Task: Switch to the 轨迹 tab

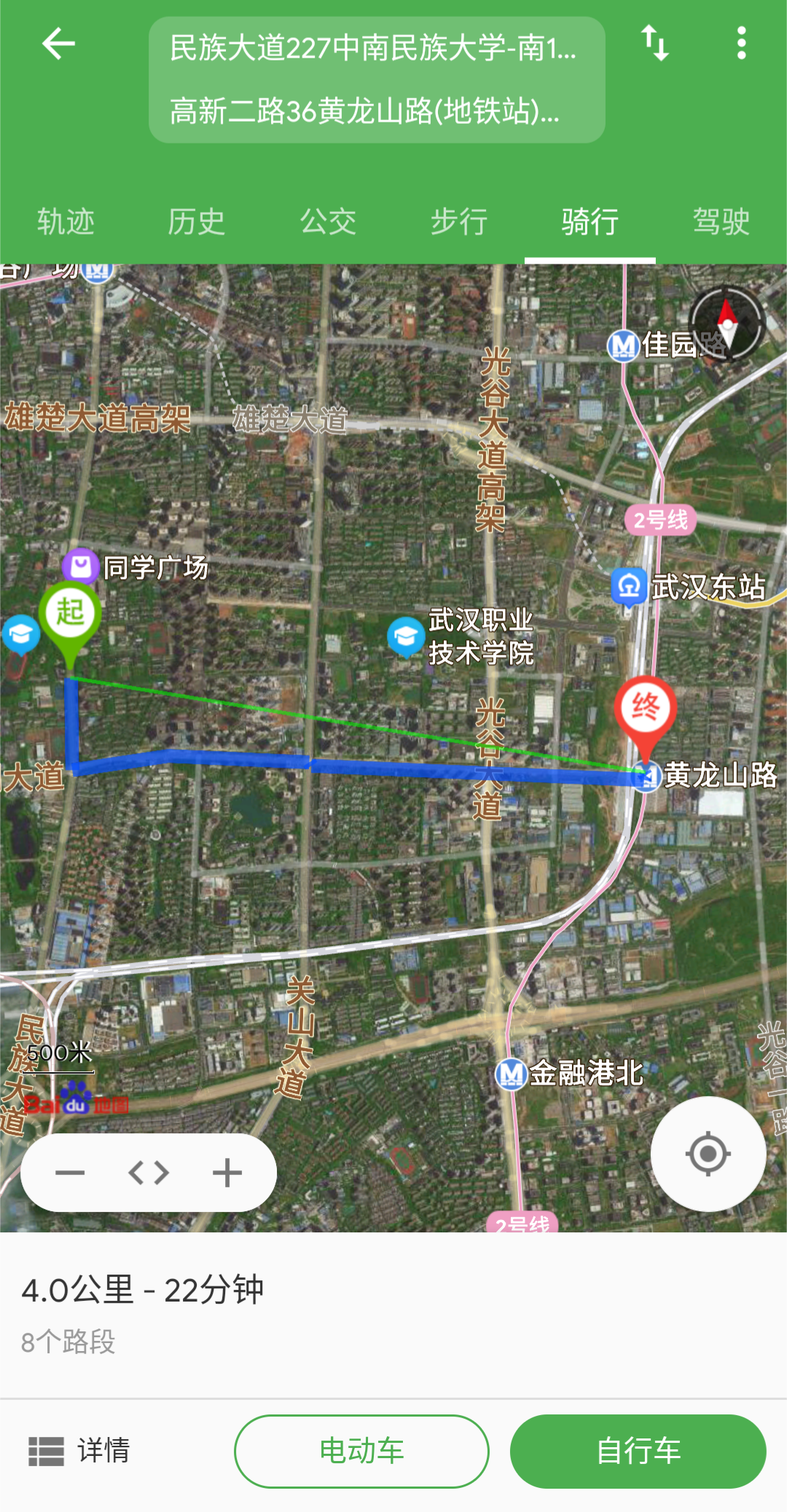Action: pos(66,221)
